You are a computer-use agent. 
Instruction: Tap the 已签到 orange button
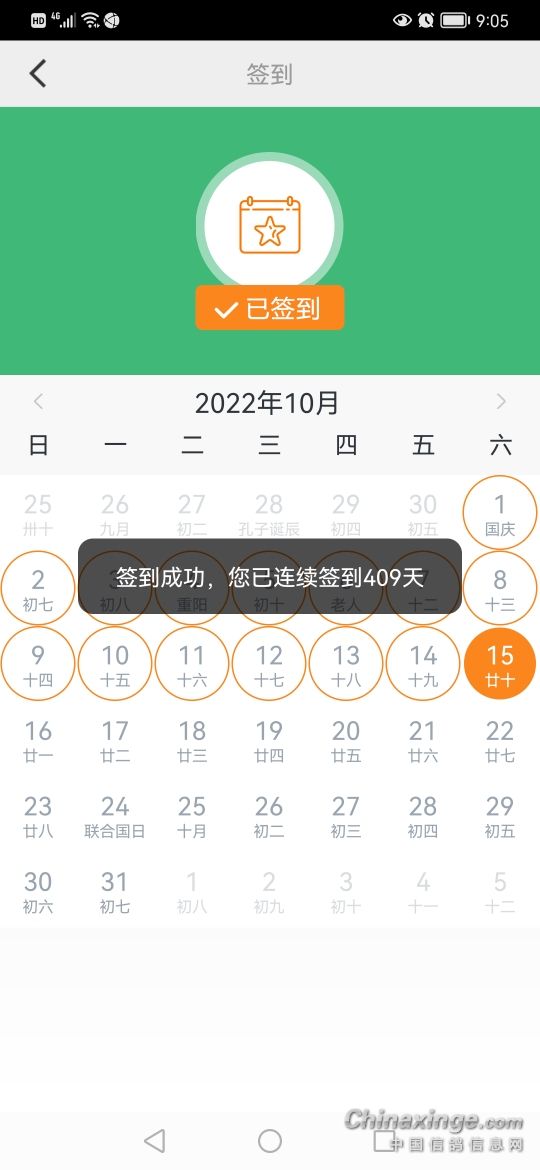[270, 307]
